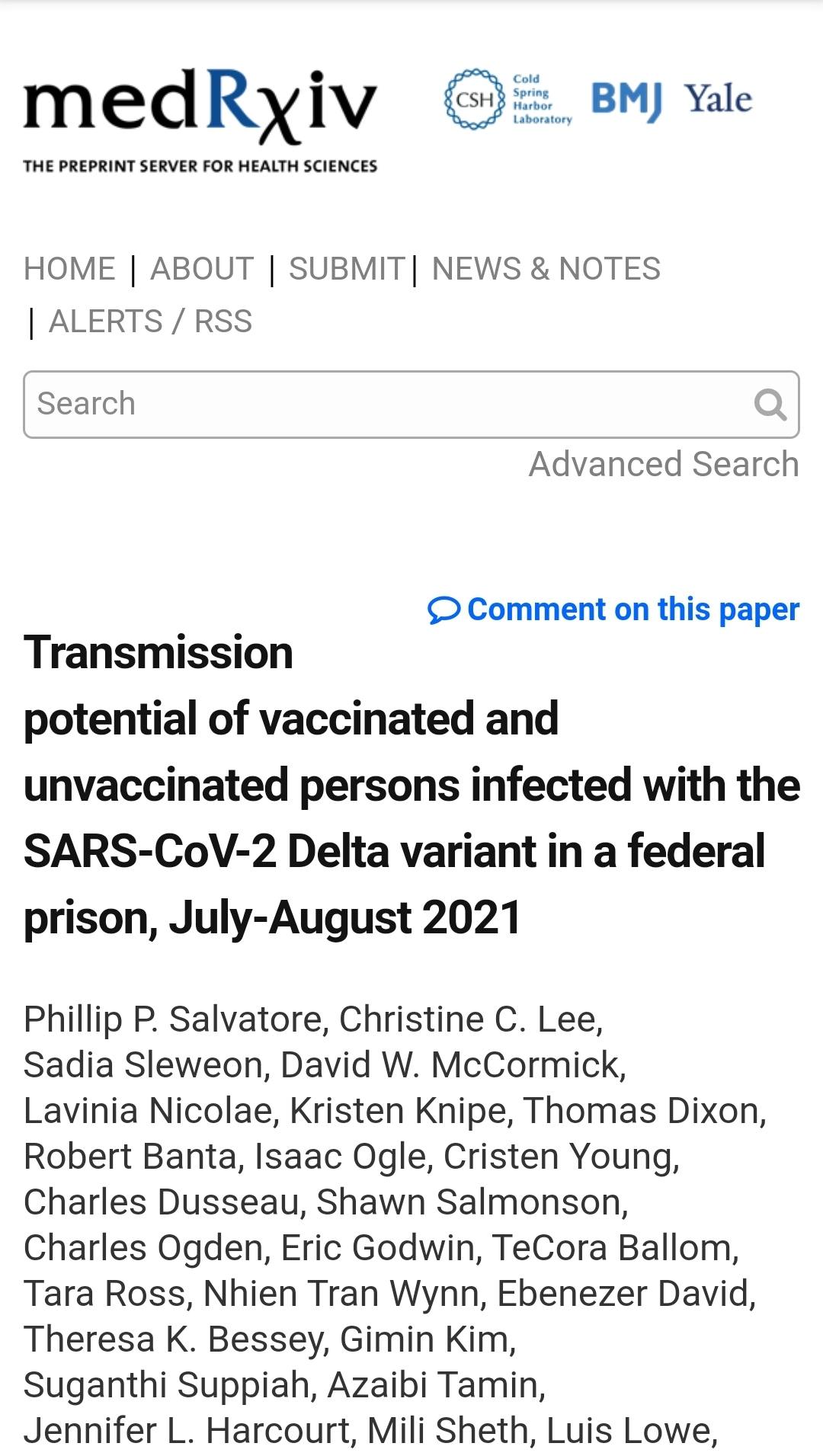823x1456 pixels.
Task: Open author Phillip P. Salvatore
Action: pos(175,1019)
